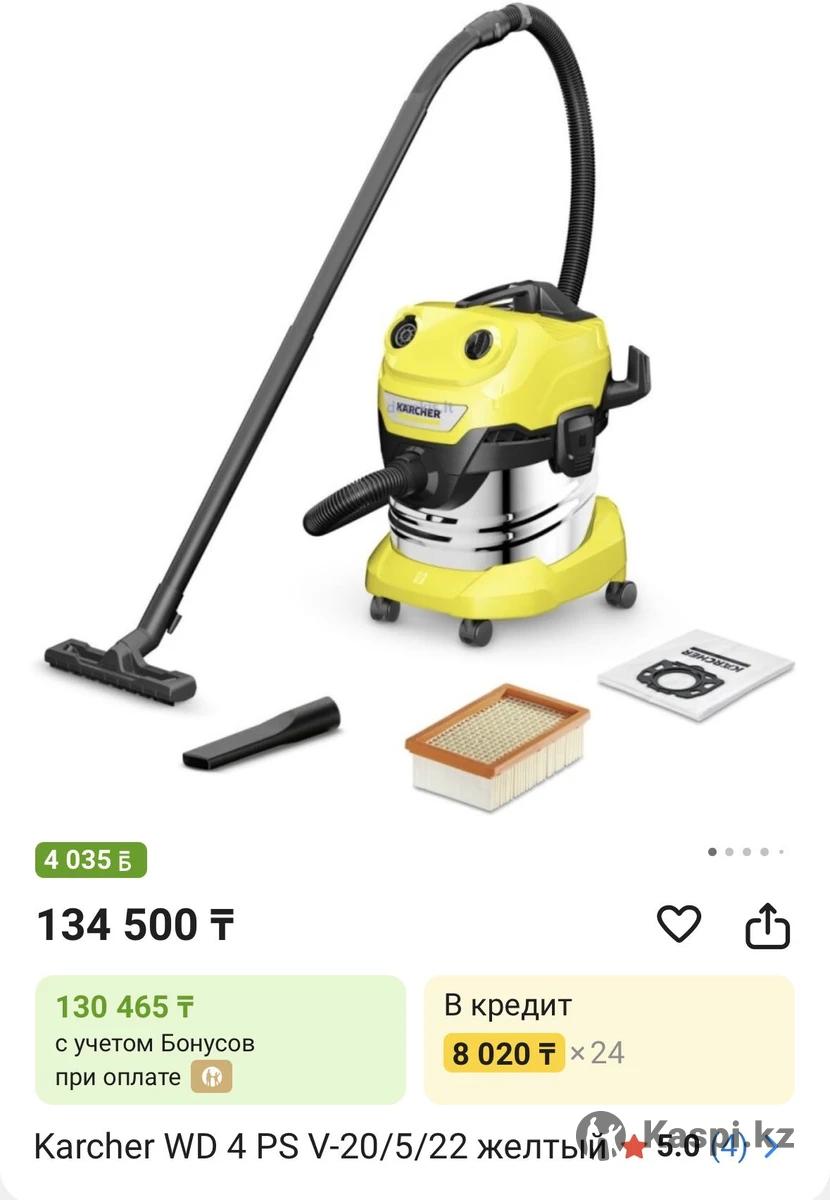Image resolution: width=830 pixels, height=1200 pixels.
Task: Share this Karcher WD 4 product
Action: tap(767, 925)
